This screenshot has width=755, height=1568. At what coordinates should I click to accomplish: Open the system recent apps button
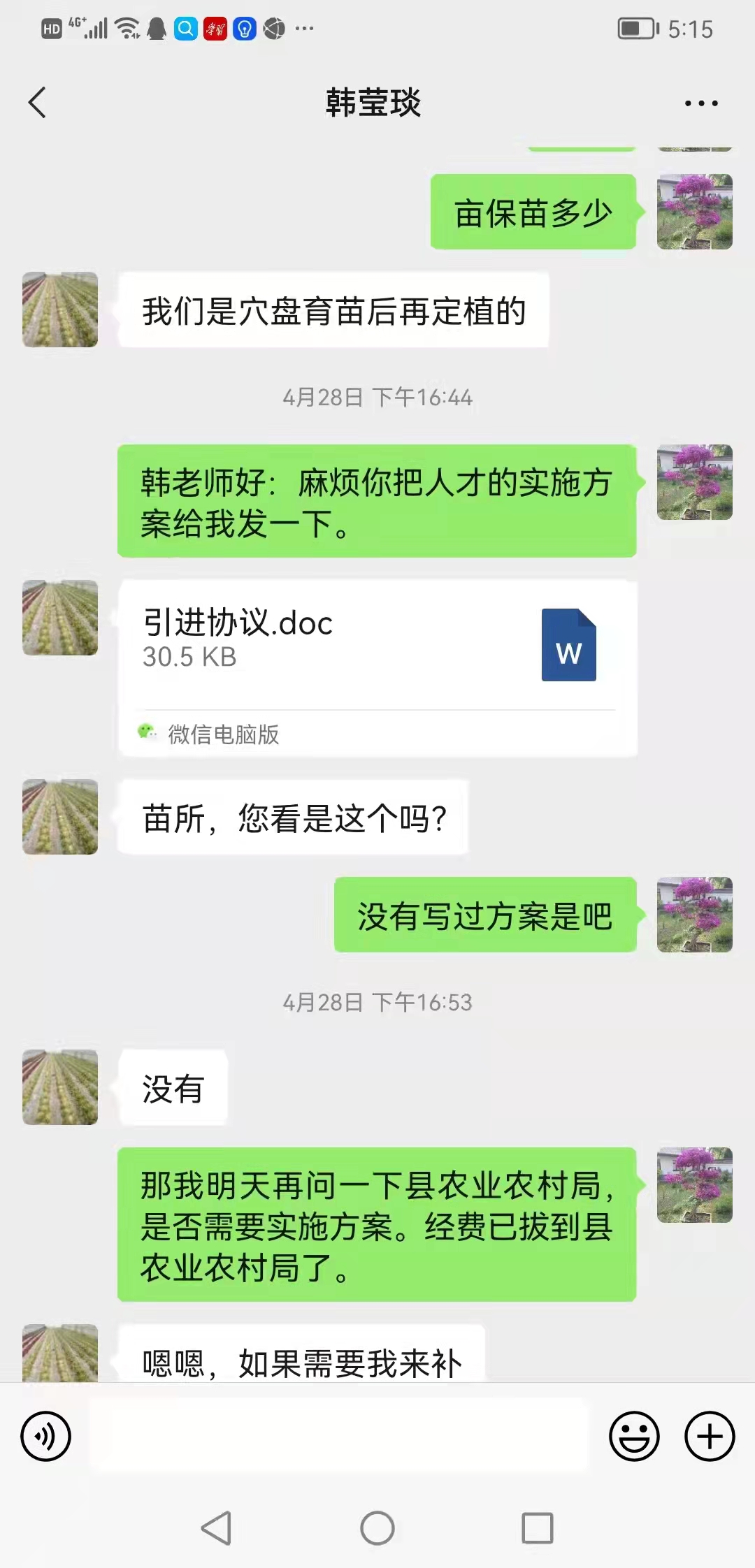[538, 1528]
